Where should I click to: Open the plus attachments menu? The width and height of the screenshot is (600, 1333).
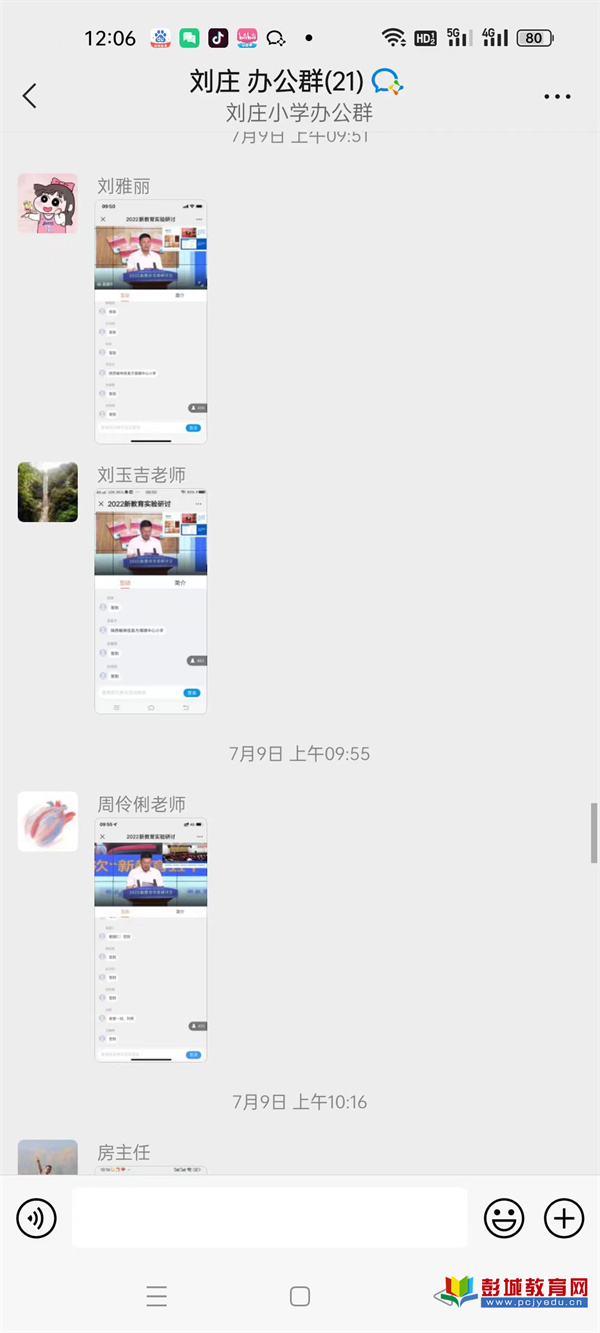pyautogui.click(x=564, y=1218)
